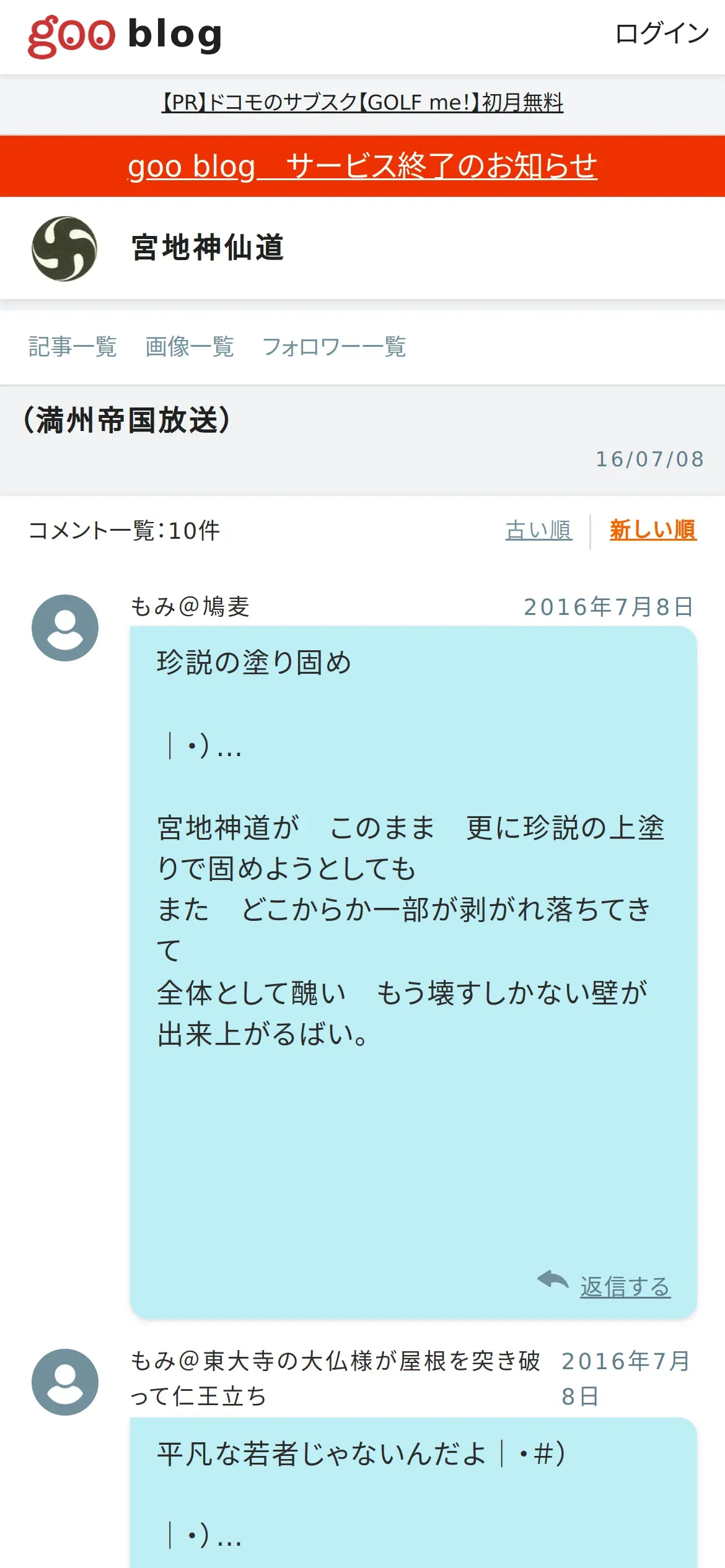Open the GOLF me! PR link
725x1568 pixels.
(x=362, y=102)
